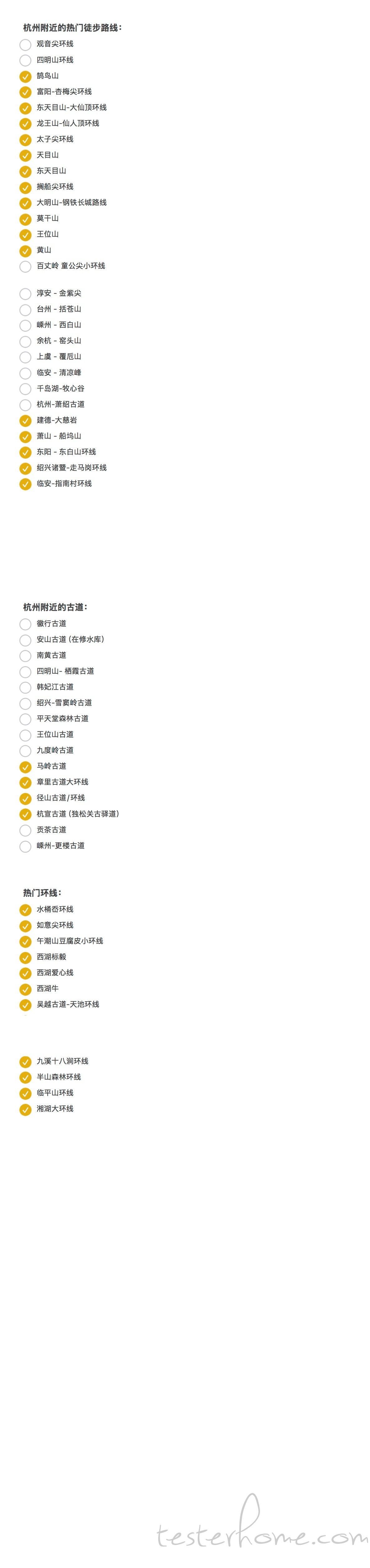Viewport: 370px width, 1568px height.
Task: Untick 大明山-钢铁长城路线
Action: 25,203
